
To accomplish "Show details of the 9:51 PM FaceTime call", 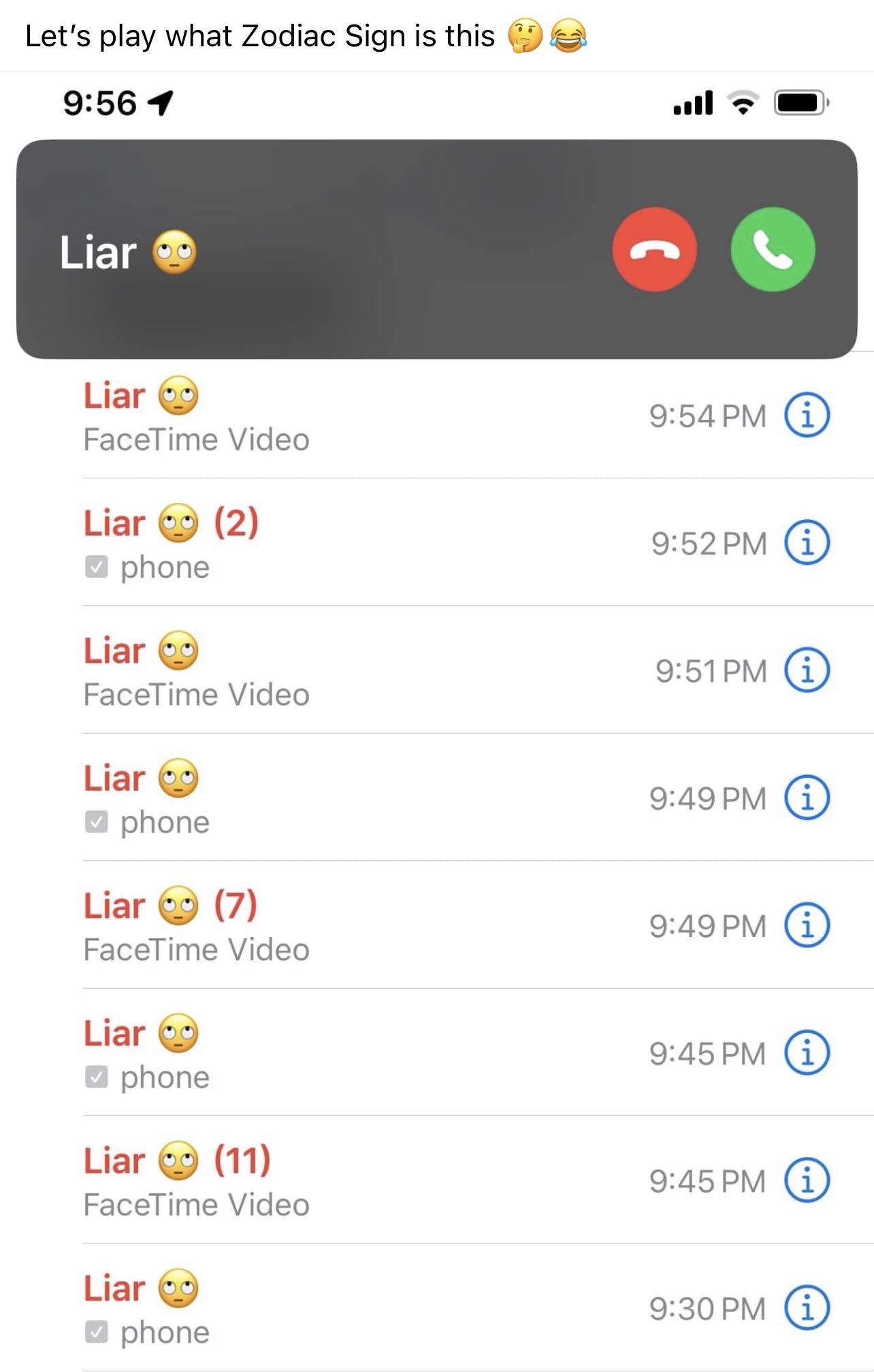I will point(807,670).
